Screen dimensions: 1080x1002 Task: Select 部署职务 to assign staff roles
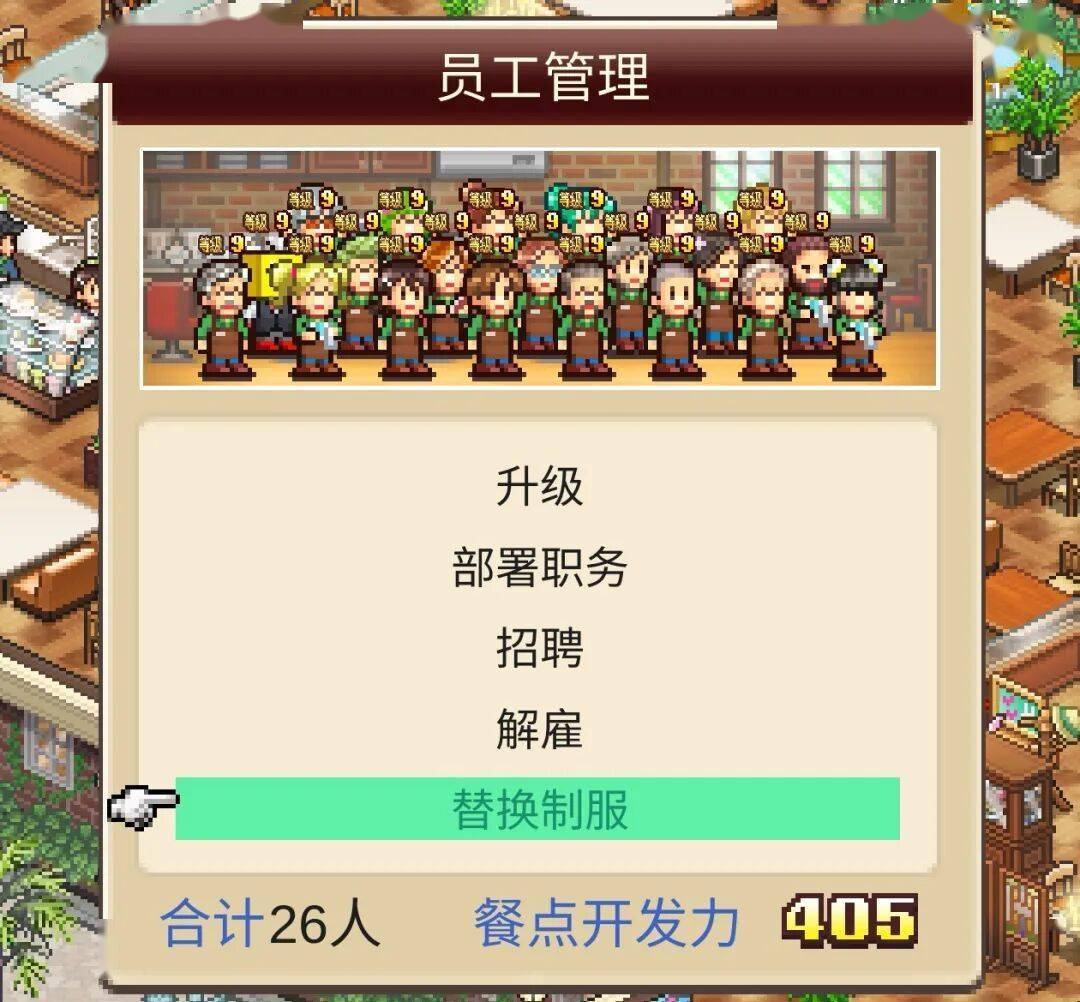coord(539,568)
